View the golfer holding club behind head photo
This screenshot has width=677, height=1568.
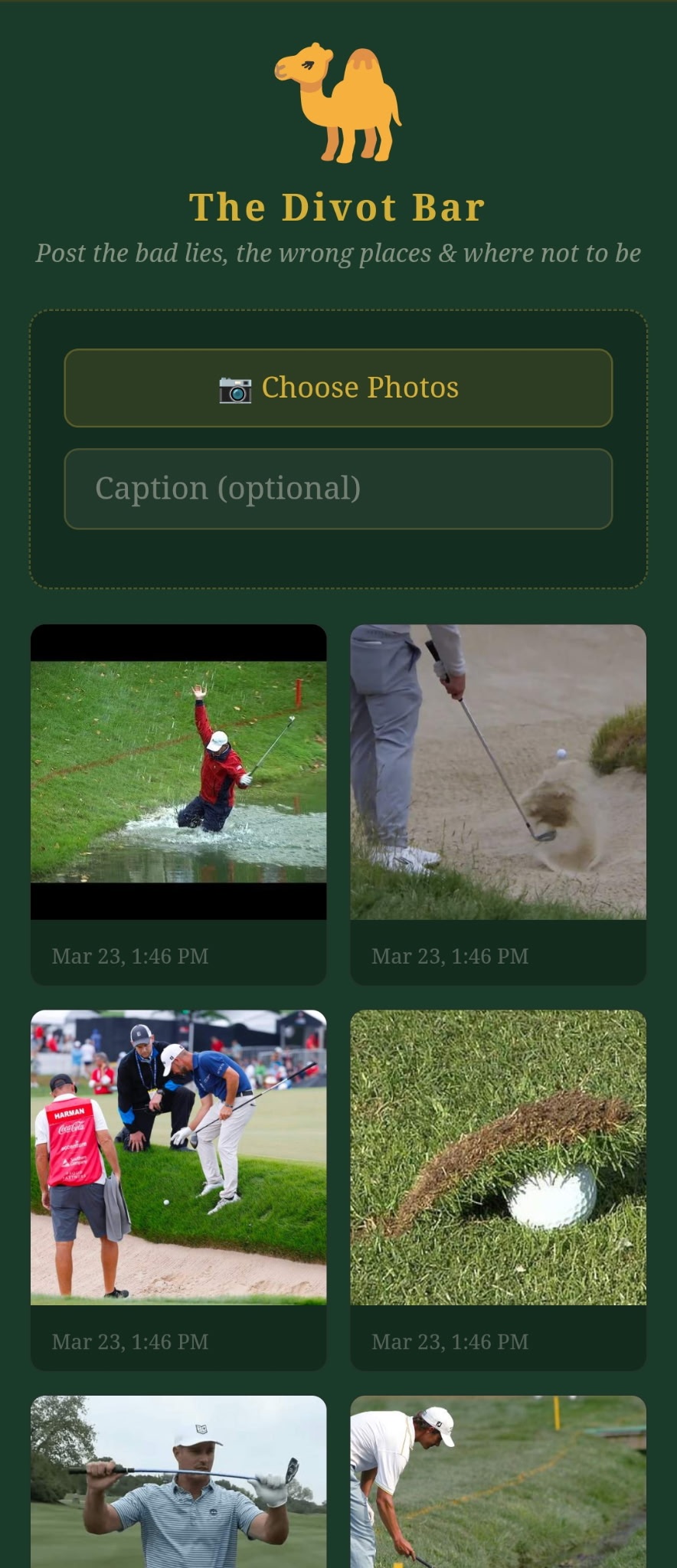178,1486
